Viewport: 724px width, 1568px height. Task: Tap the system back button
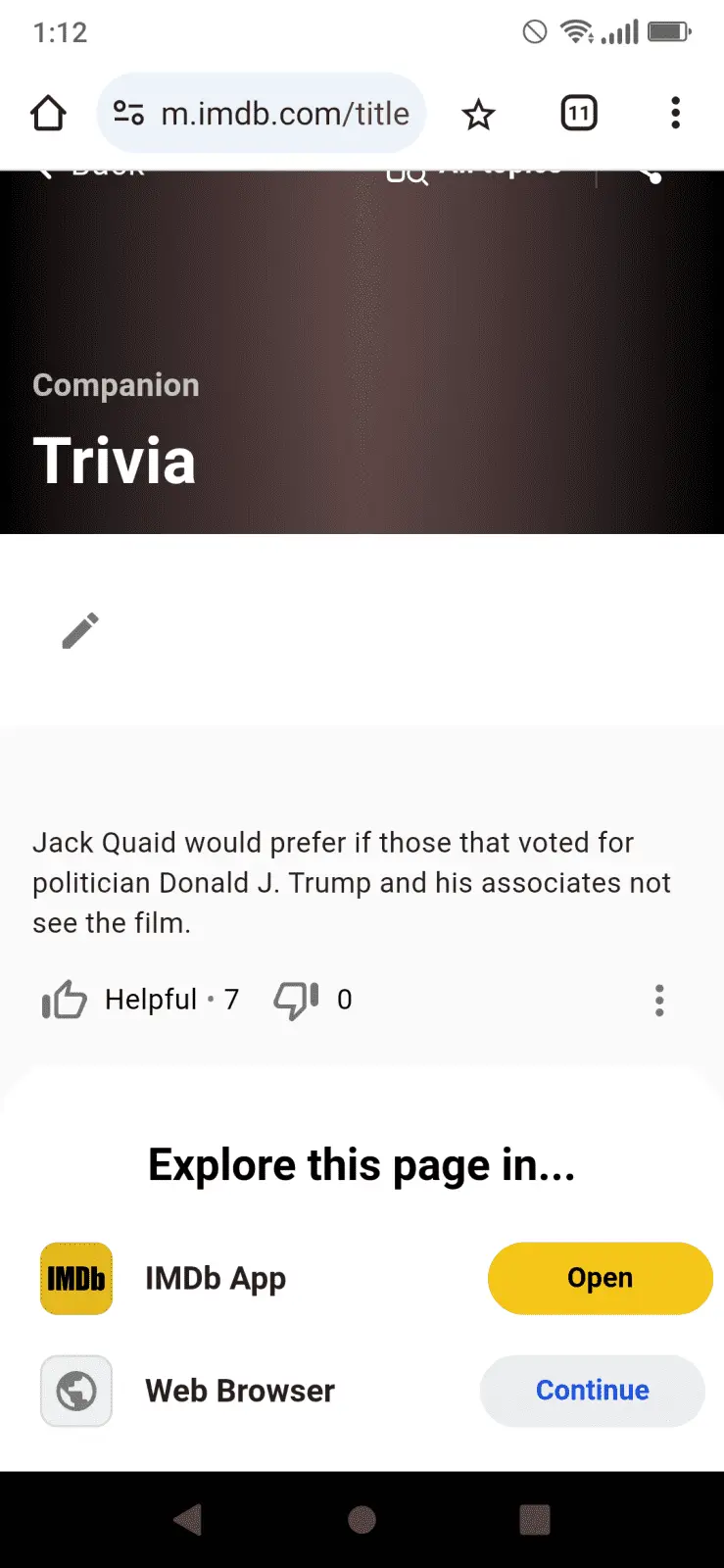187,1520
